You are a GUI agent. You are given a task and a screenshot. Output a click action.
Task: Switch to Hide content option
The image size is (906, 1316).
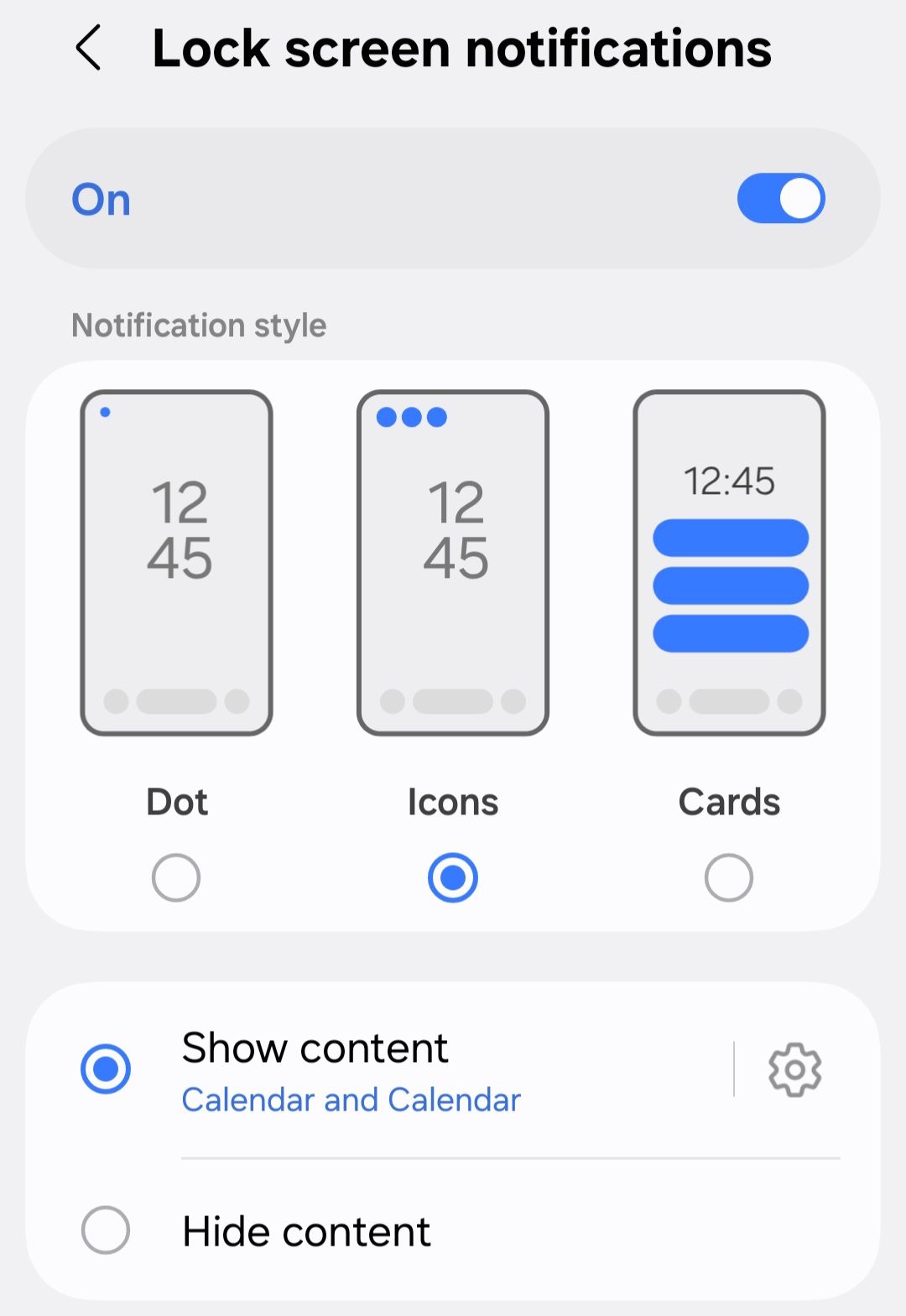(106, 1230)
